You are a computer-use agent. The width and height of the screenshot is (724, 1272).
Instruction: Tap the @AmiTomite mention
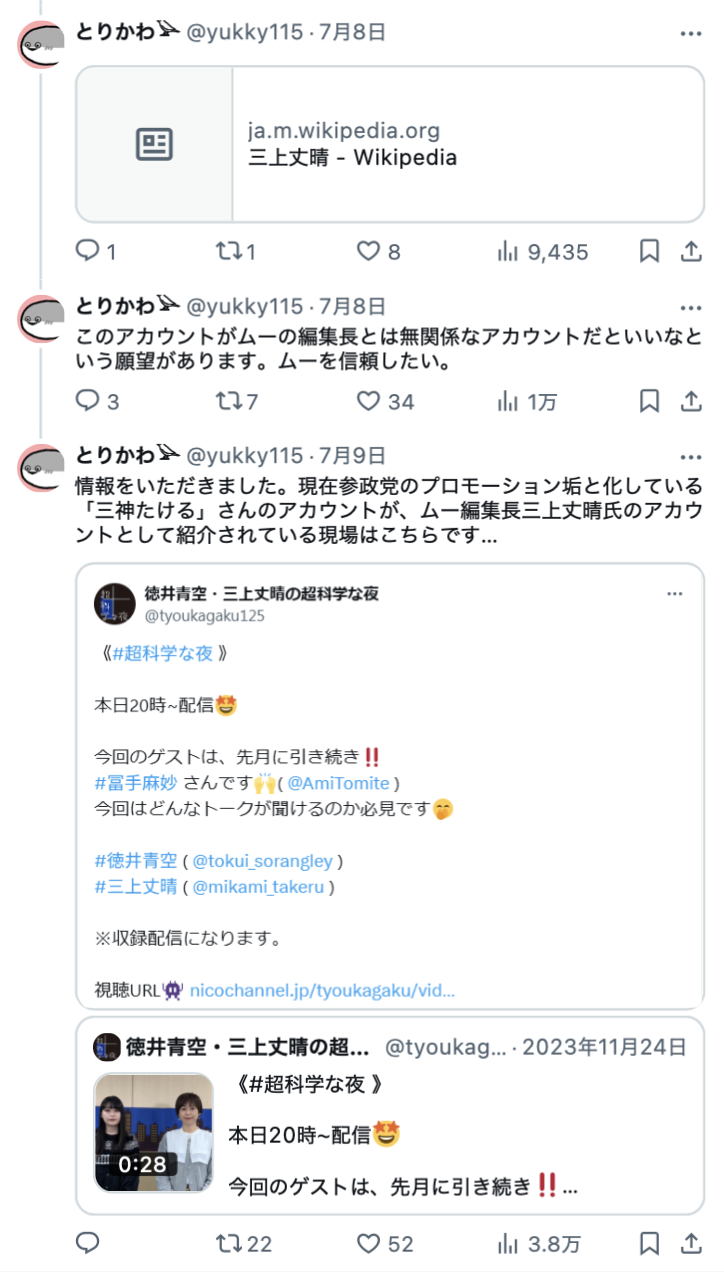[337, 782]
